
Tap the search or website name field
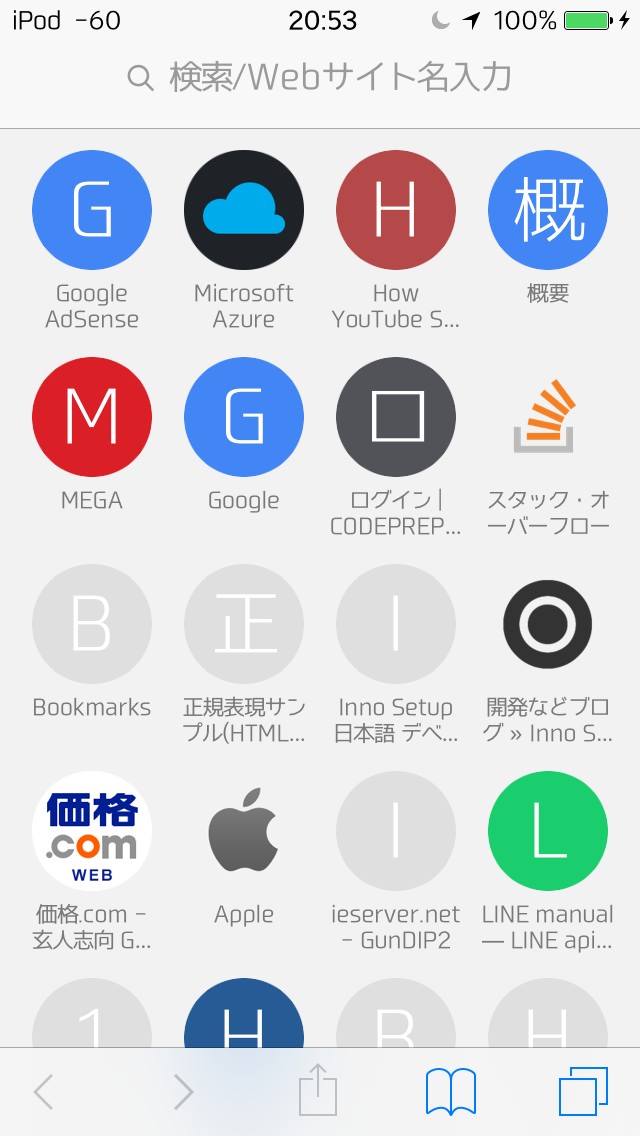point(320,77)
